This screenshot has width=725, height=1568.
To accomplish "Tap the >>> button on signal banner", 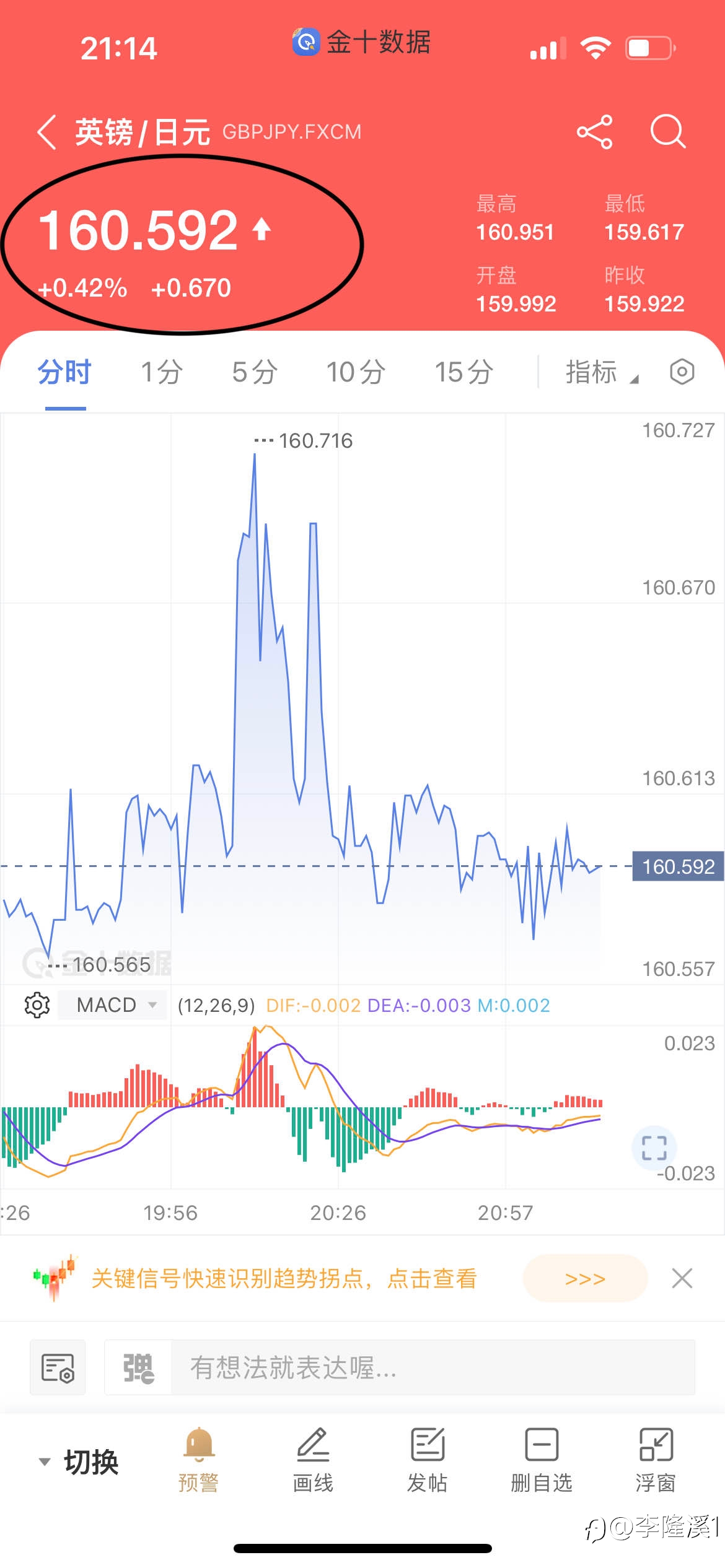I will (585, 1278).
